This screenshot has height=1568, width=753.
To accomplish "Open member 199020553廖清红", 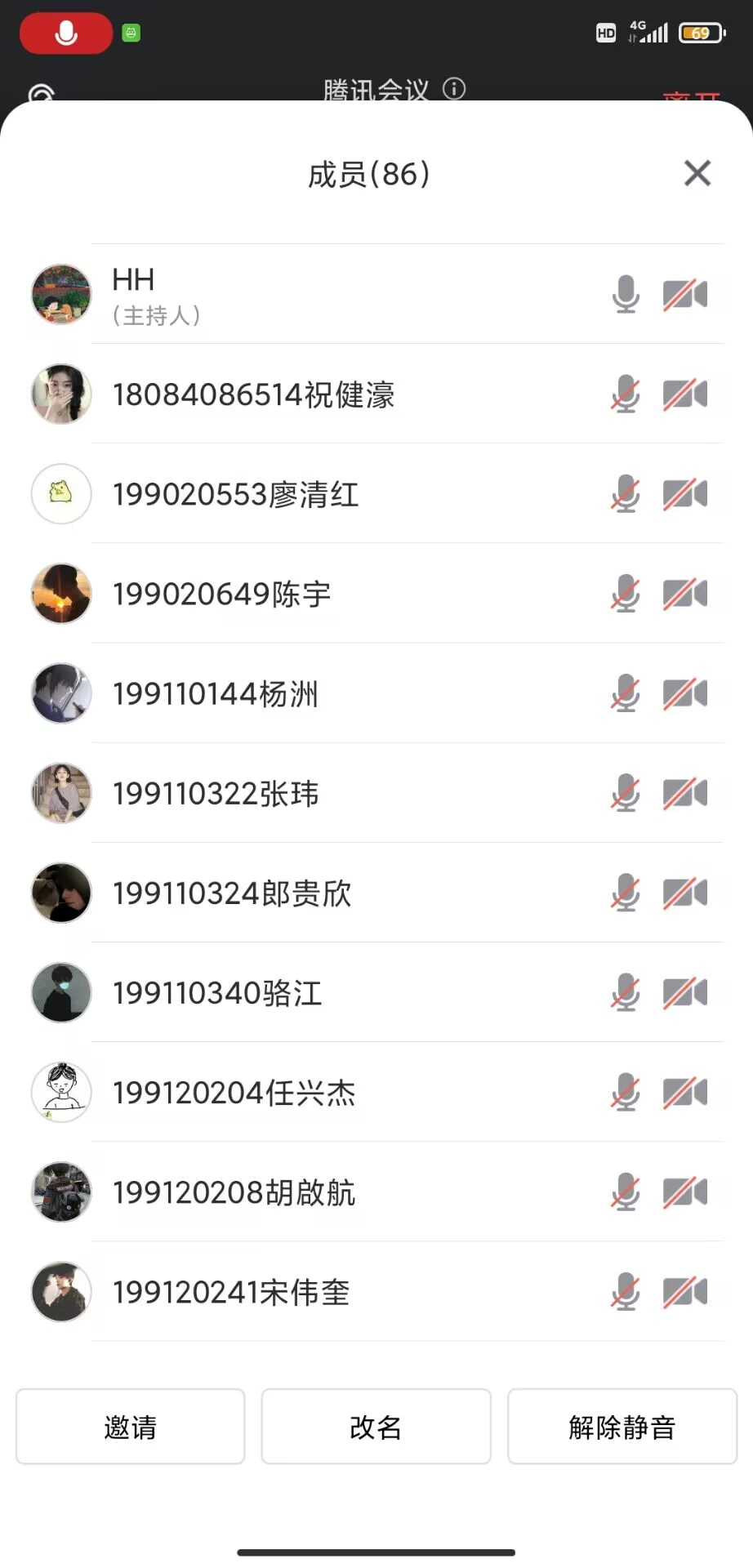I will 376,494.
